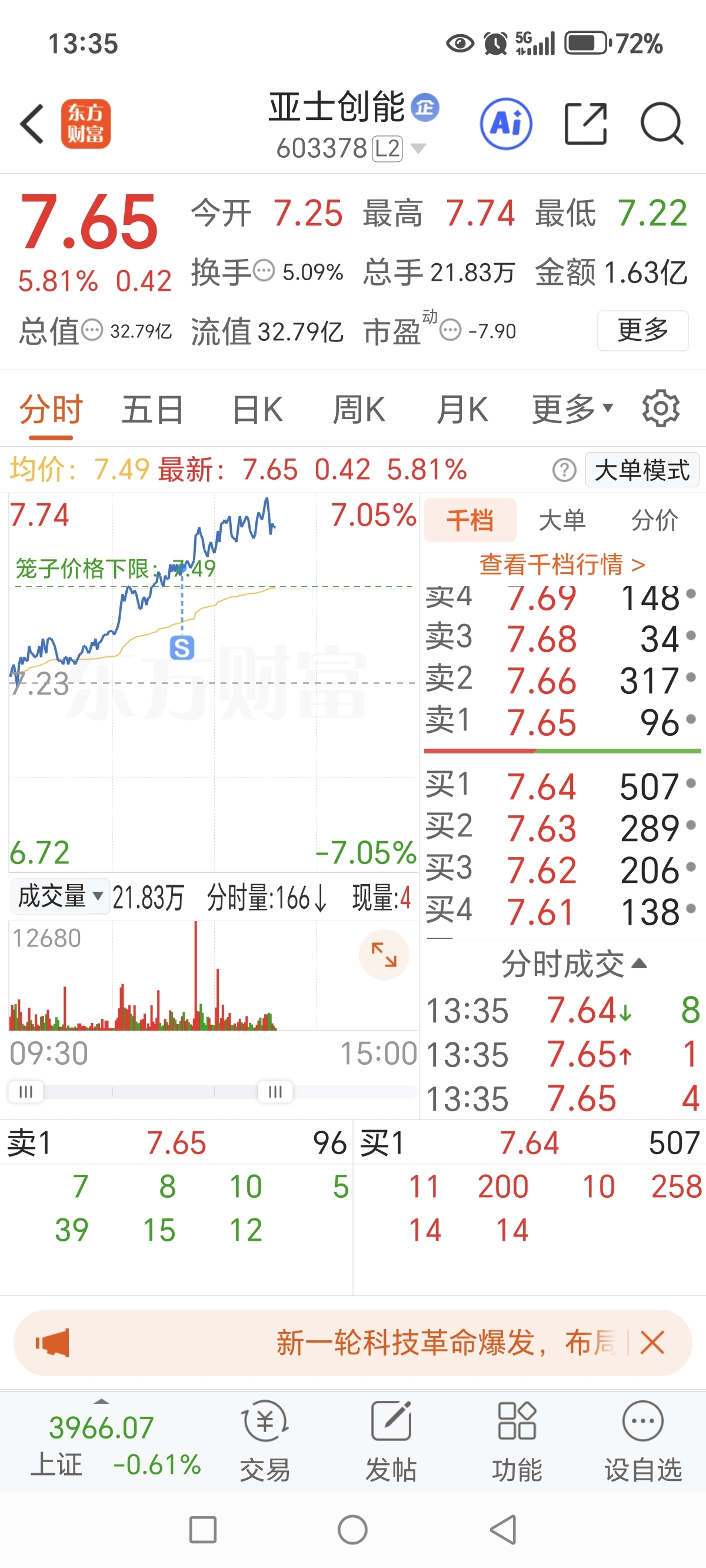Image resolution: width=706 pixels, height=1568 pixels.
Task: Switch to the 月K chart tab
Action: point(462,409)
